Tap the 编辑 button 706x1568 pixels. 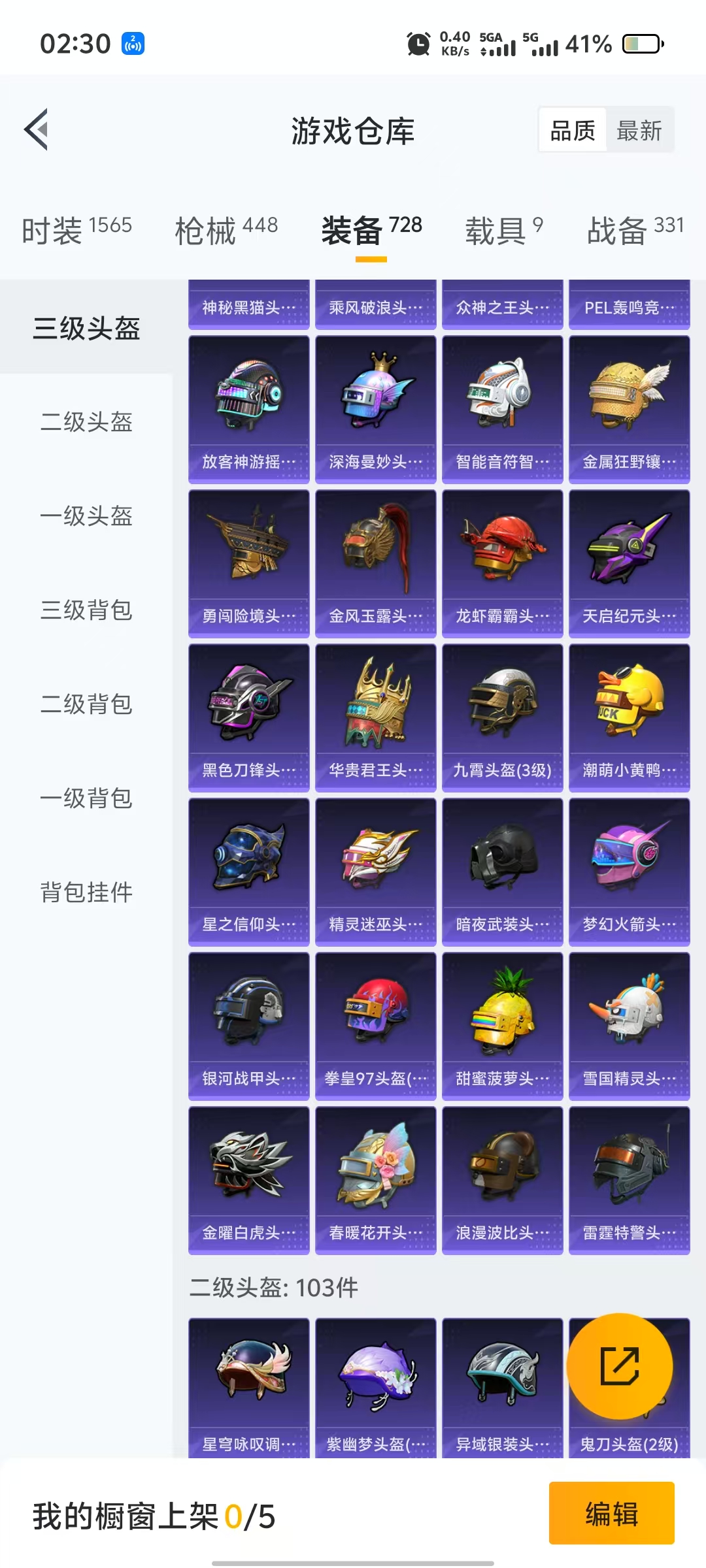611,1514
